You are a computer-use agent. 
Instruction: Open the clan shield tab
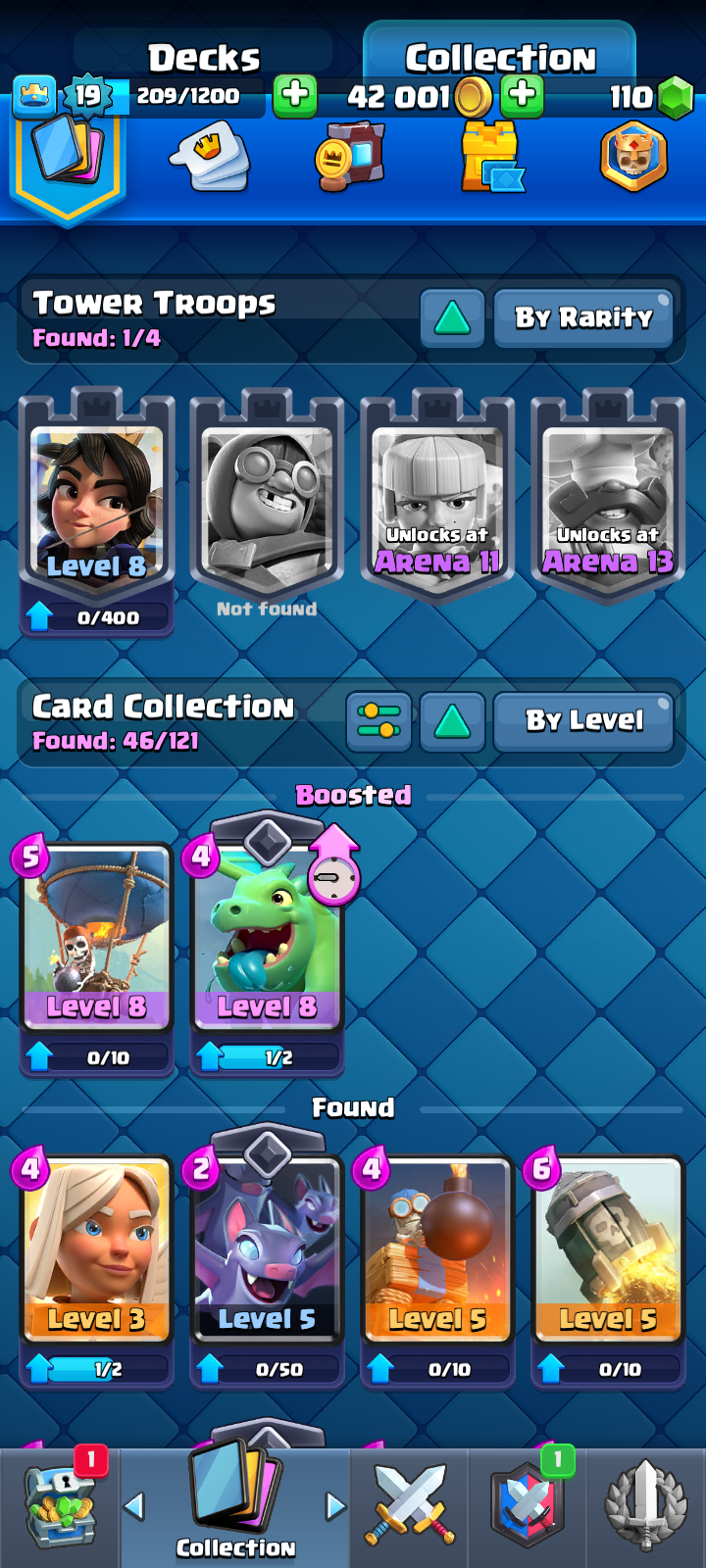[x=528, y=1506]
